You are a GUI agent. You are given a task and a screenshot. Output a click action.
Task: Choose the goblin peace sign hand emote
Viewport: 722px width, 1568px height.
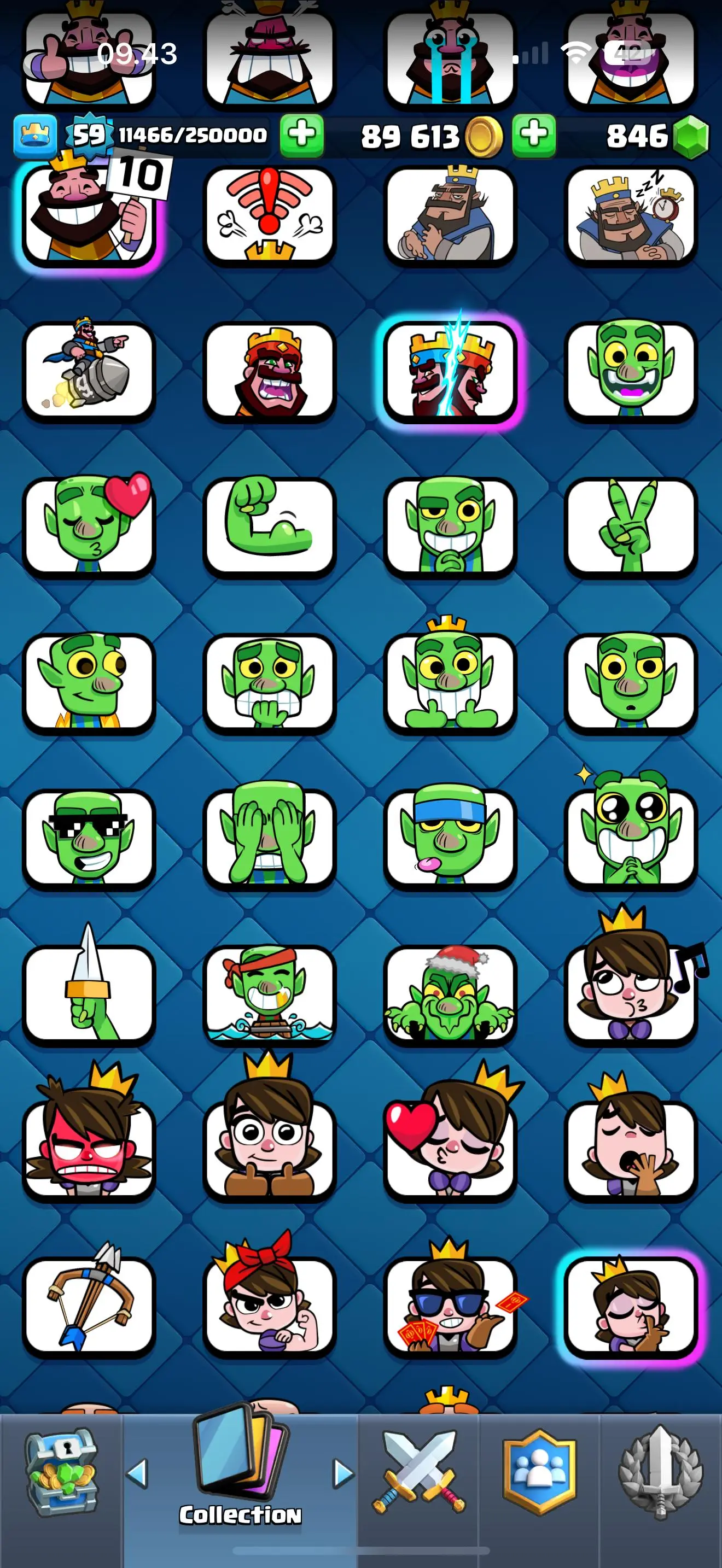pos(631,526)
